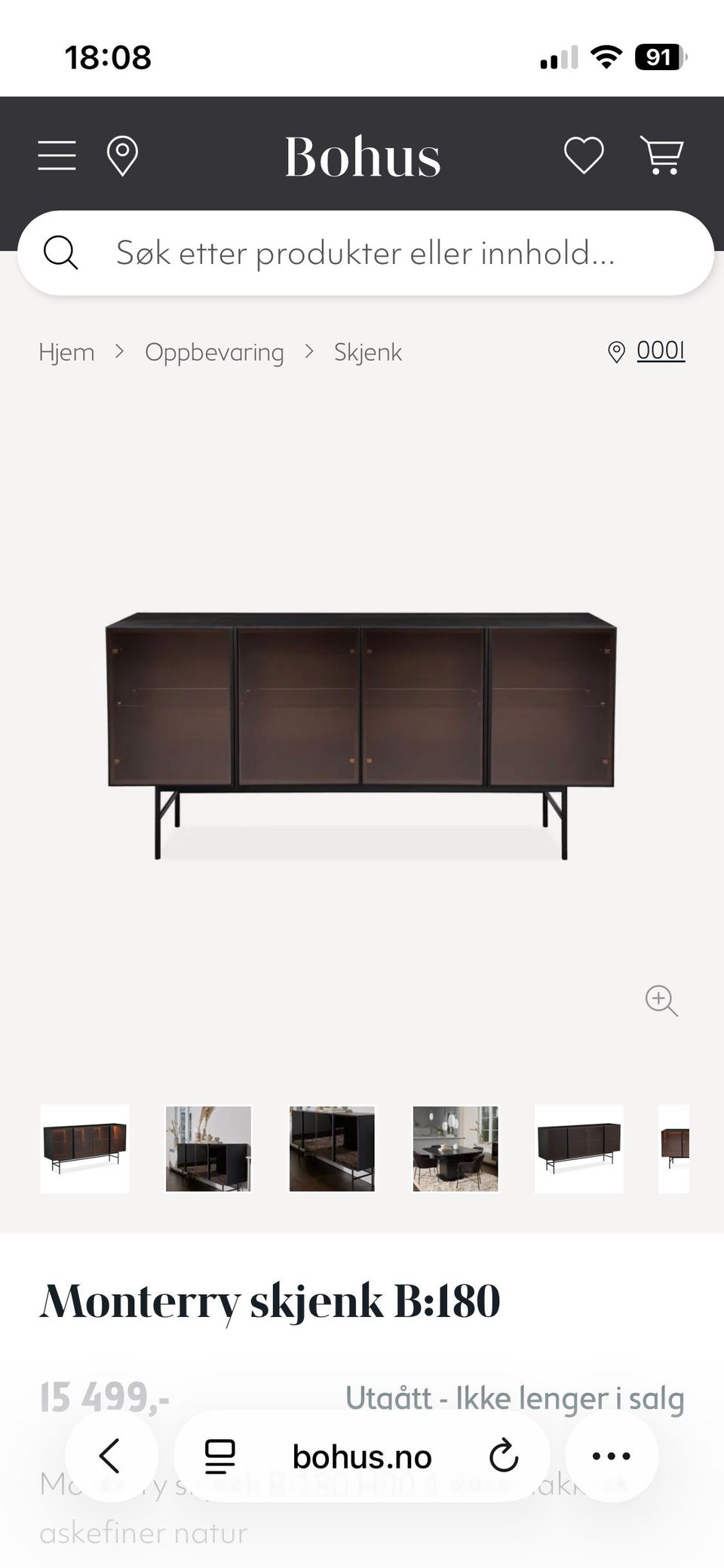
Task: Open the page settings reader icon
Action: tap(220, 1456)
